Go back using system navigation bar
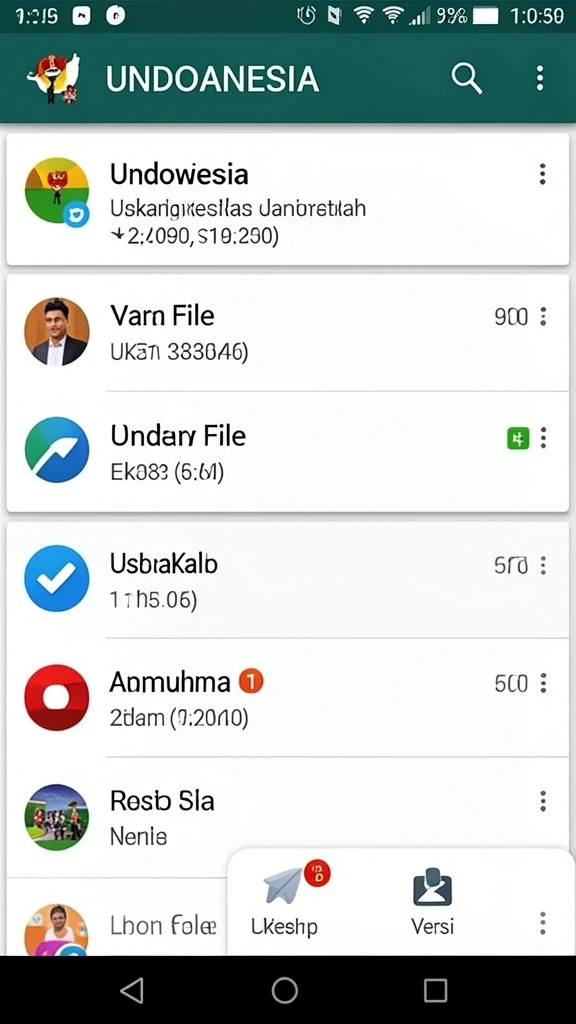576x1024 pixels. 133,990
